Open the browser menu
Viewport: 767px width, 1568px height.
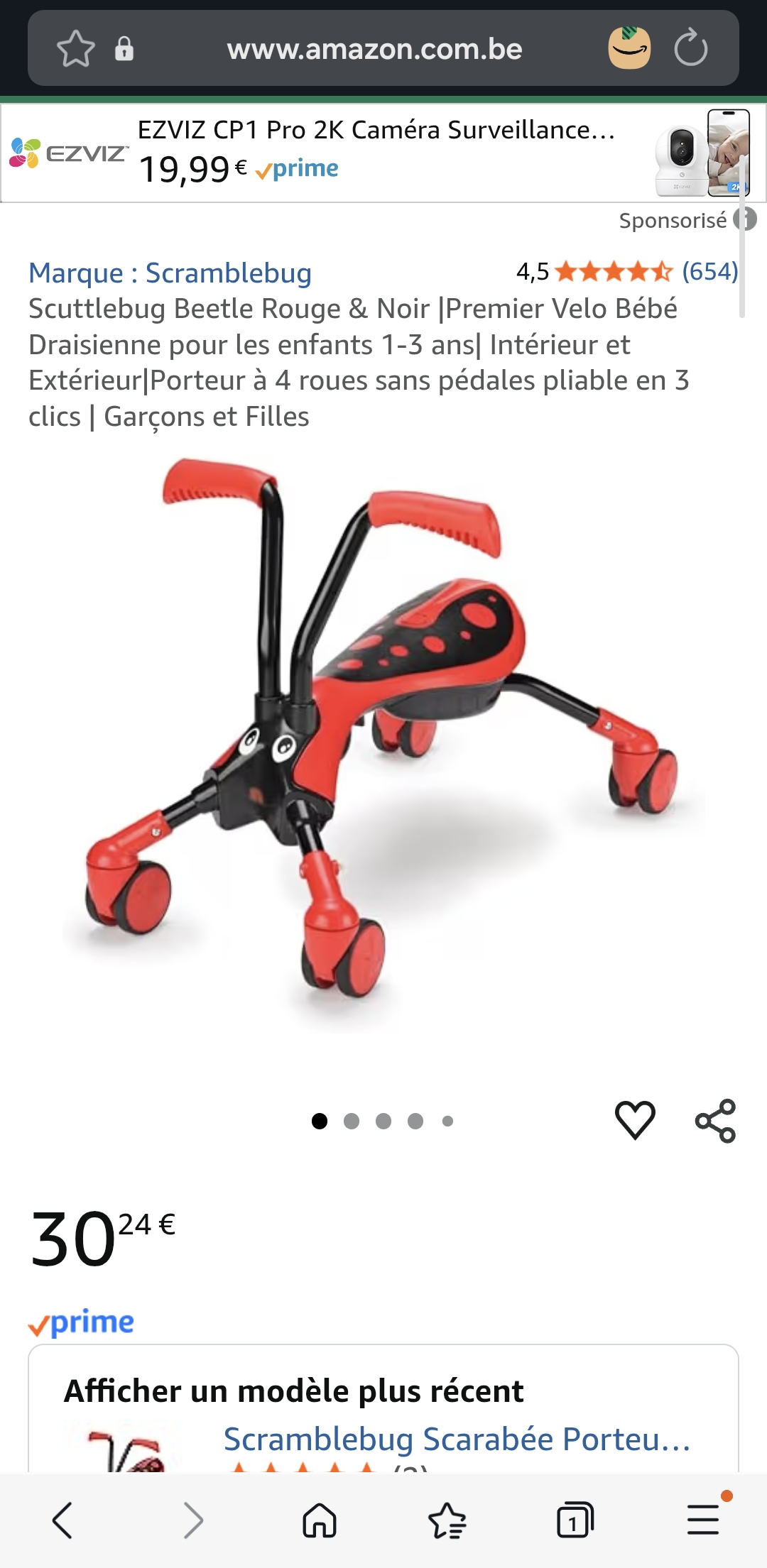click(703, 1520)
